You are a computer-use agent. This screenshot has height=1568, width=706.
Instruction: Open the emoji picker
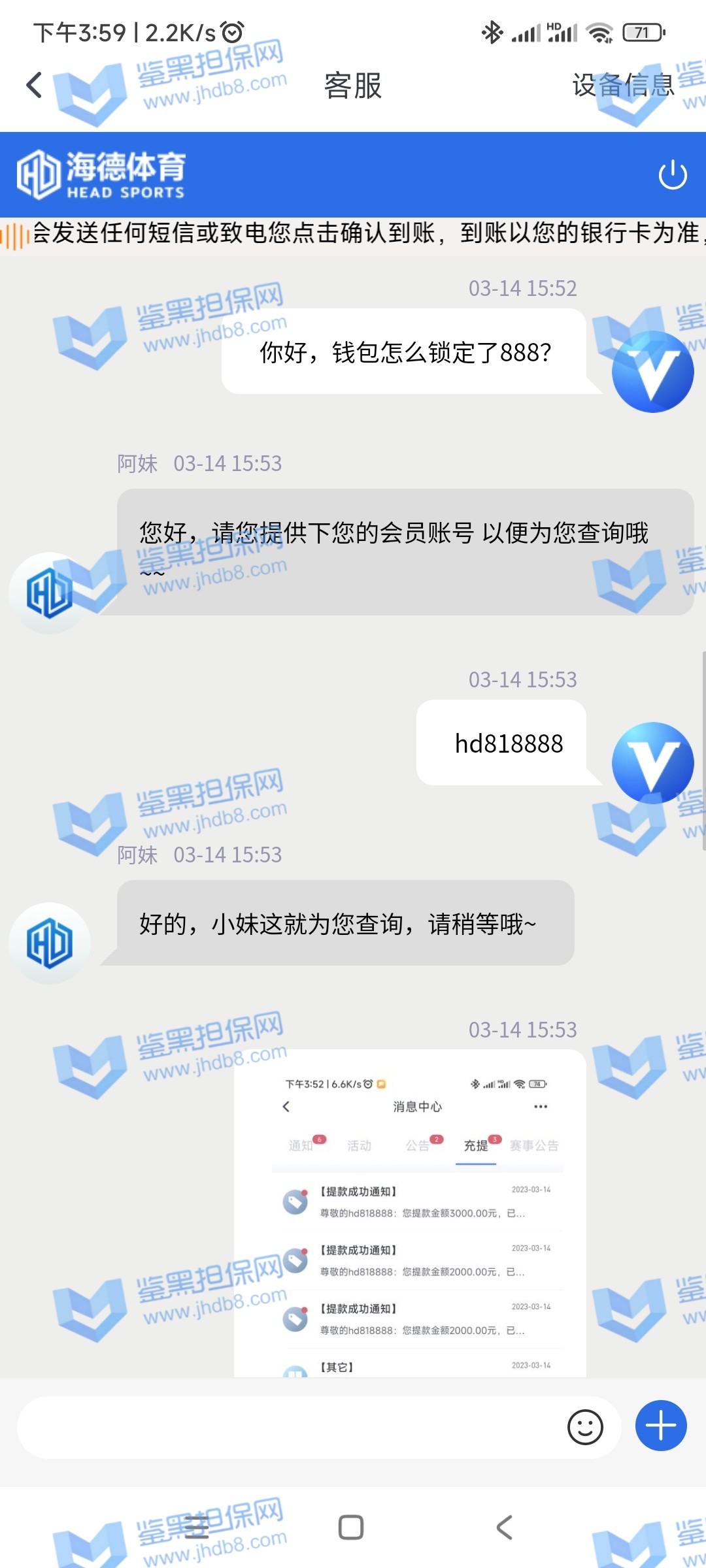pyautogui.click(x=584, y=1428)
